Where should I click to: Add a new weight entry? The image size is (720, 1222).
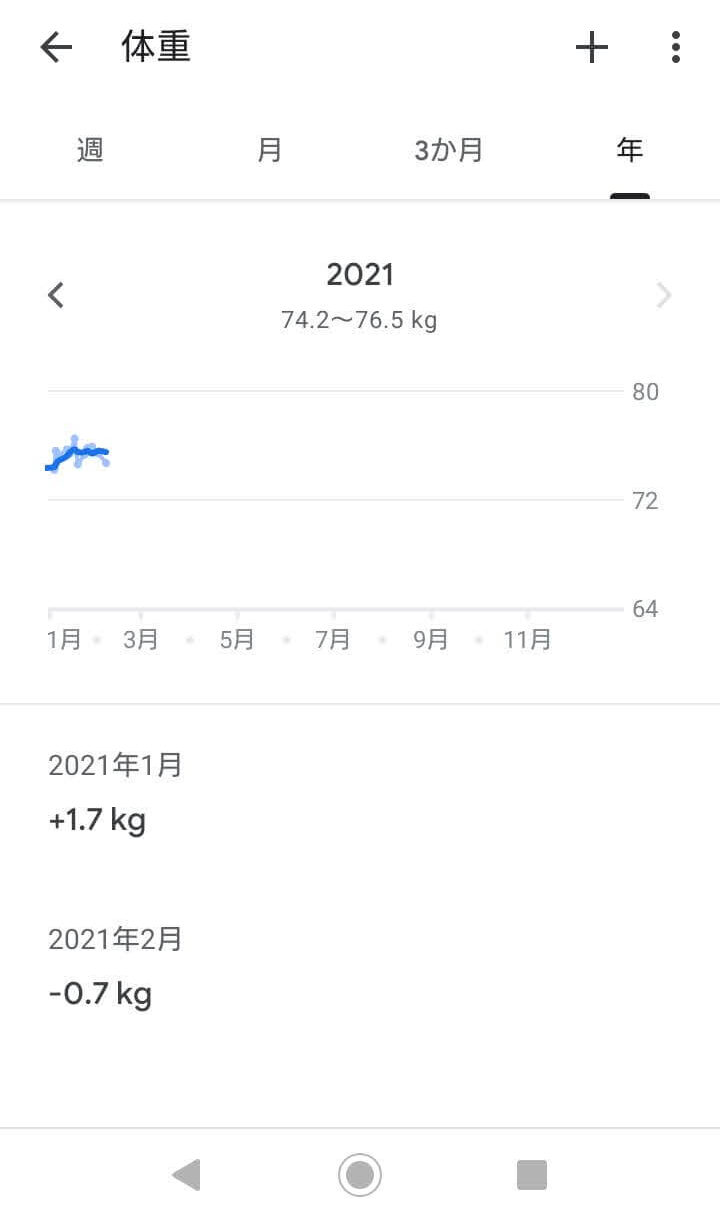coord(592,47)
